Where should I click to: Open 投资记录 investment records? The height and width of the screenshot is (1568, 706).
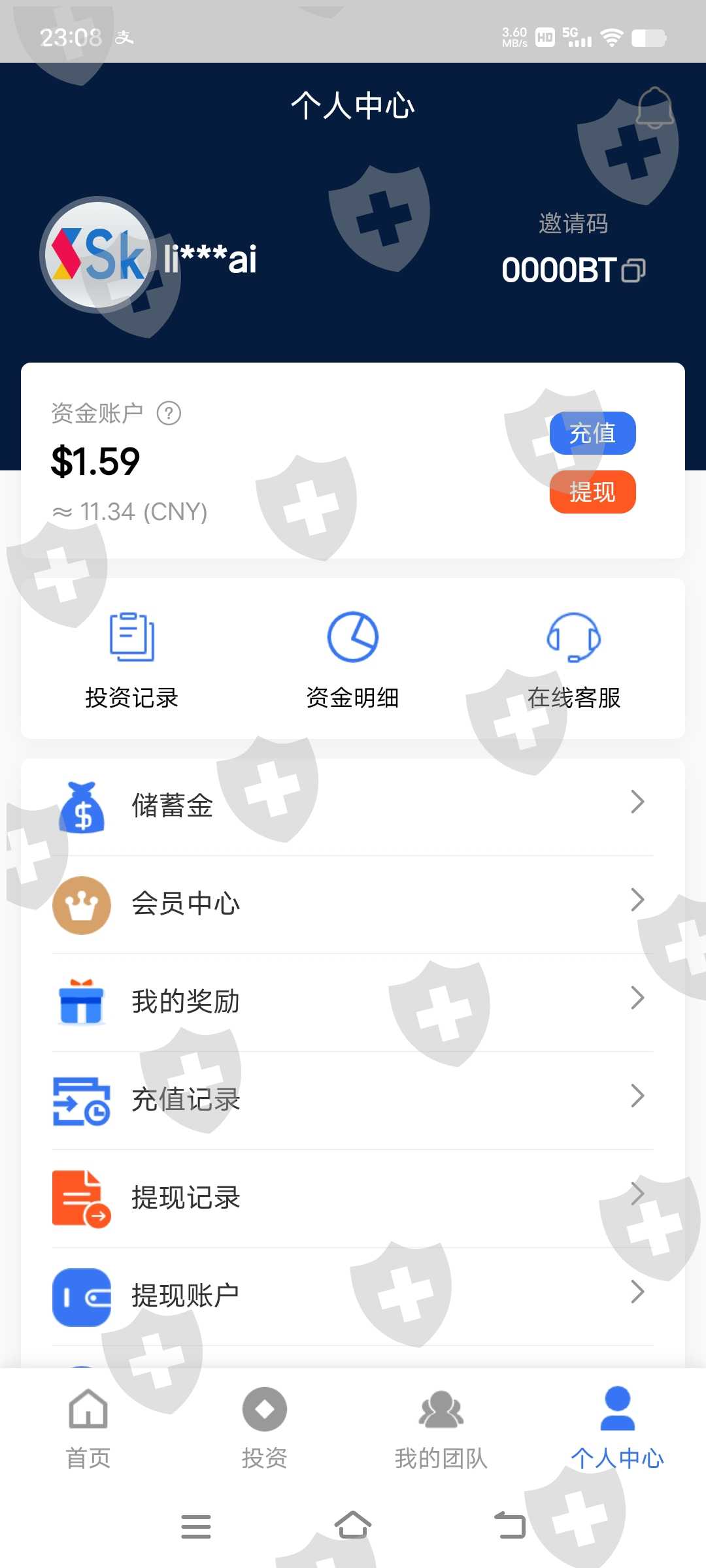tap(131, 660)
